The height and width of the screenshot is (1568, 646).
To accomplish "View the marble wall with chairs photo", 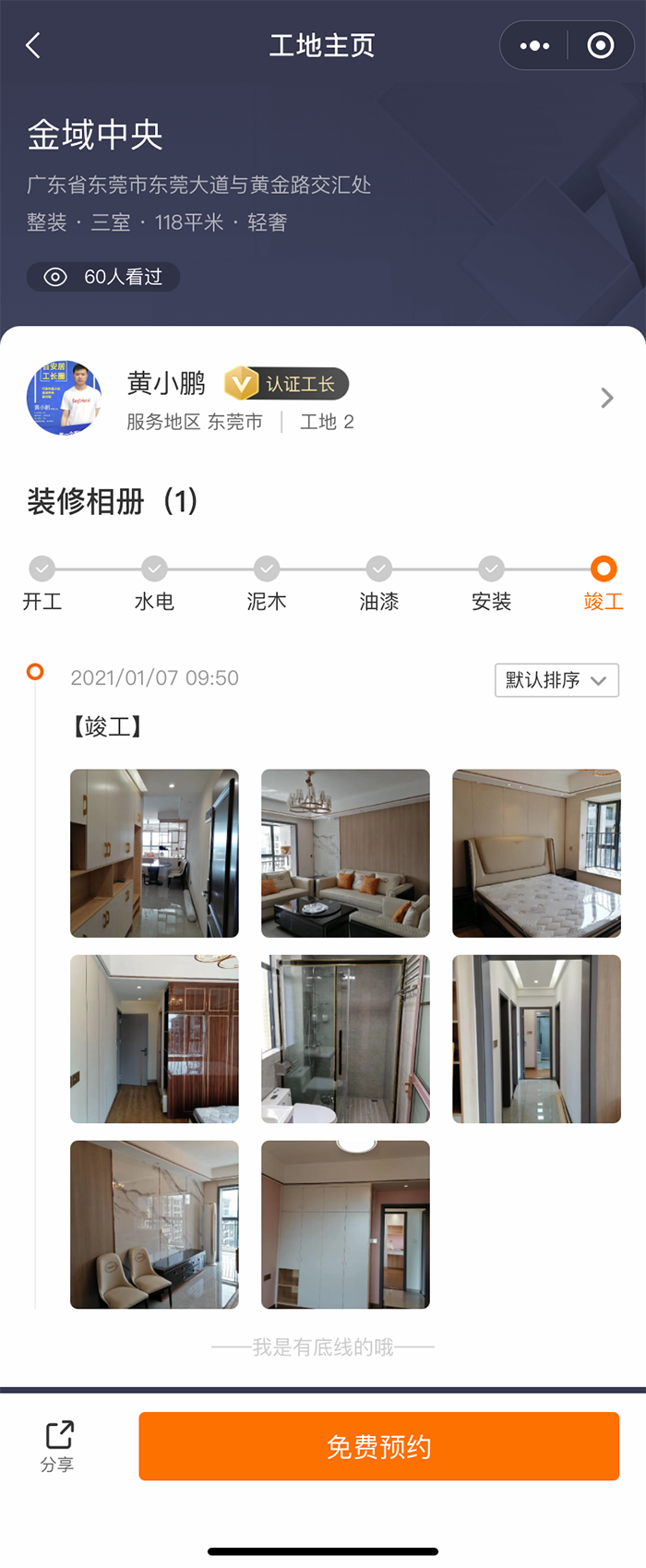I will tap(154, 1224).
